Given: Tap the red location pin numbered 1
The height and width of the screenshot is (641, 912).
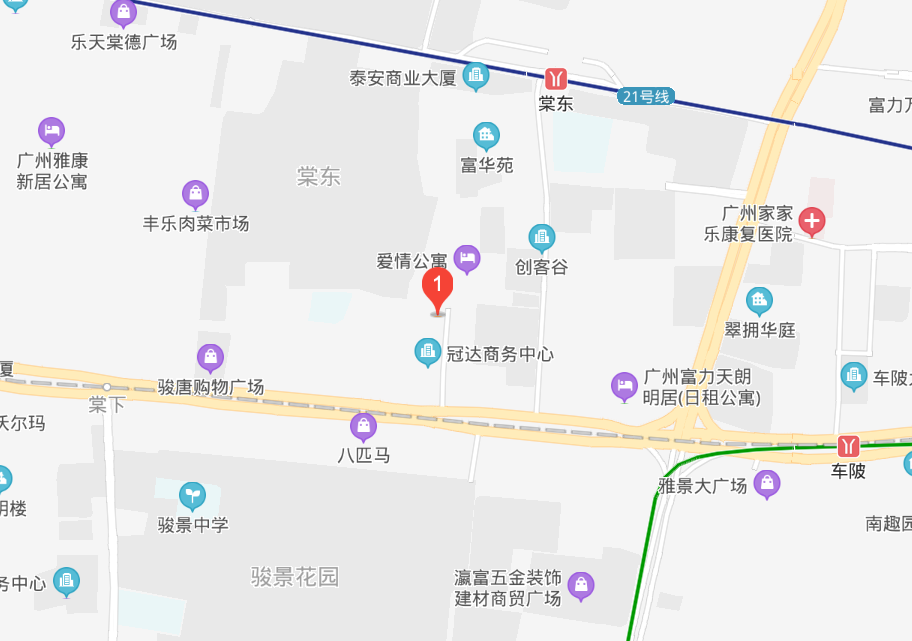Looking at the screenshot, I should click(x=437, y=289).
